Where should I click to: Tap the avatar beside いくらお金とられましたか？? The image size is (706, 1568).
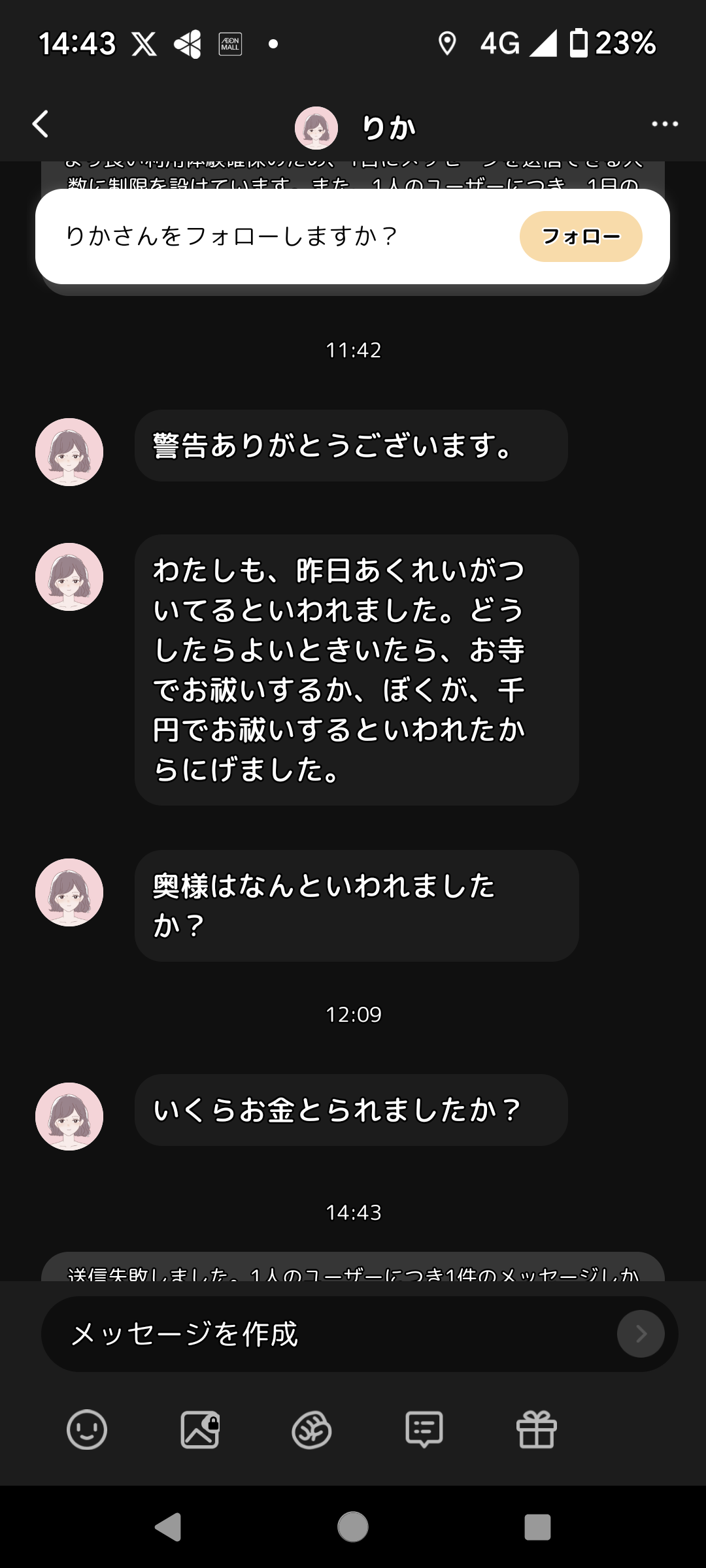[x=69, y=1117]
